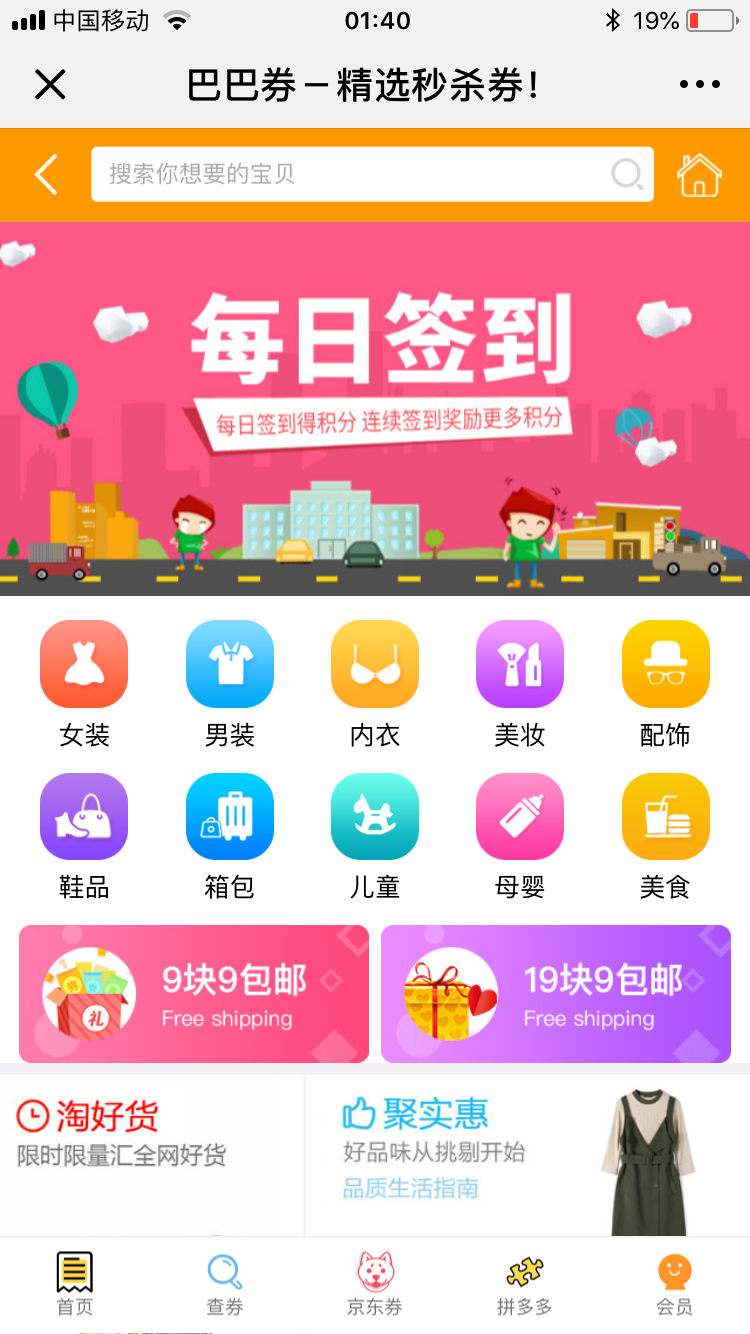Open the 箱包 category
Viewport: 750px width, 1334px height.
click(x=229, y=835)
